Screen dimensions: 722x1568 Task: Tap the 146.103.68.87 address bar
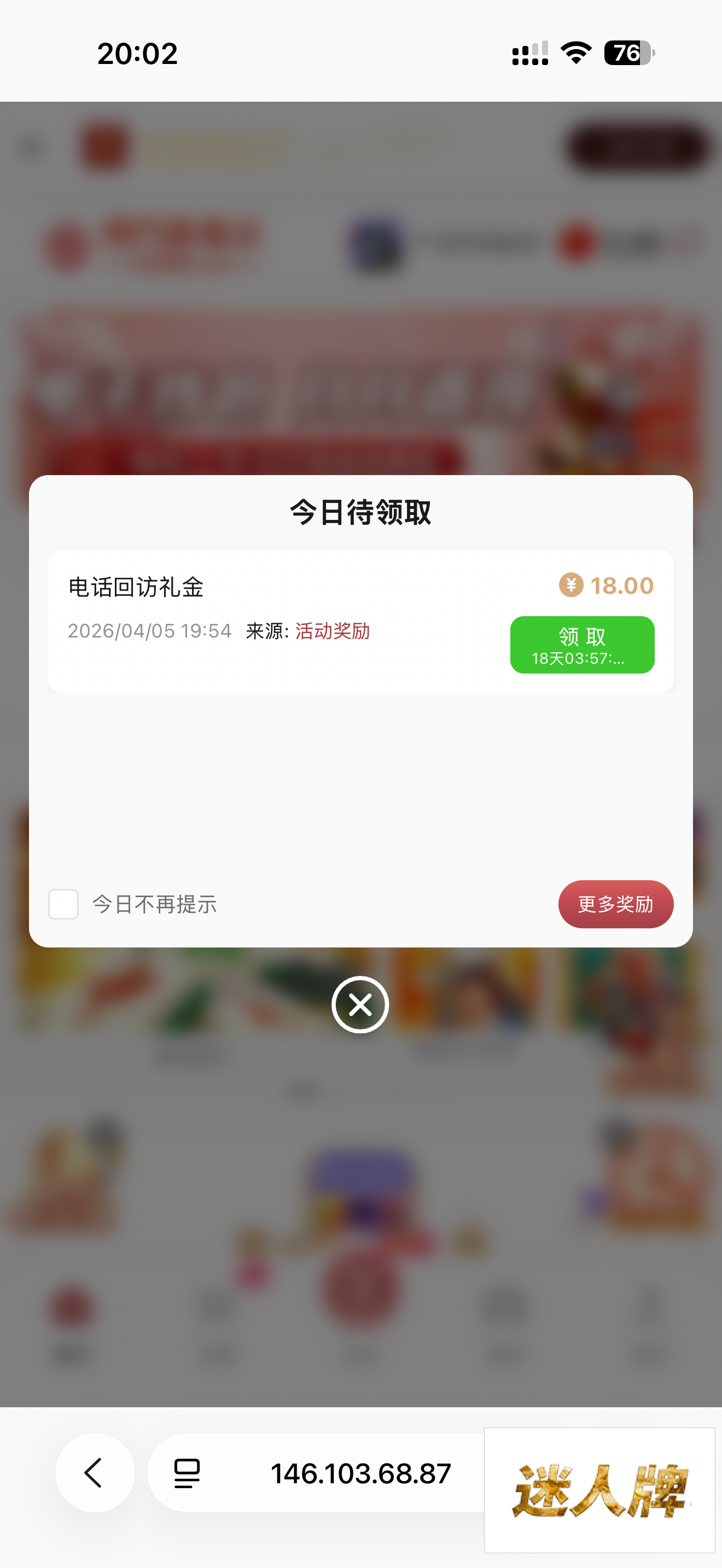pyautogui.click(x=360, y=1473)
